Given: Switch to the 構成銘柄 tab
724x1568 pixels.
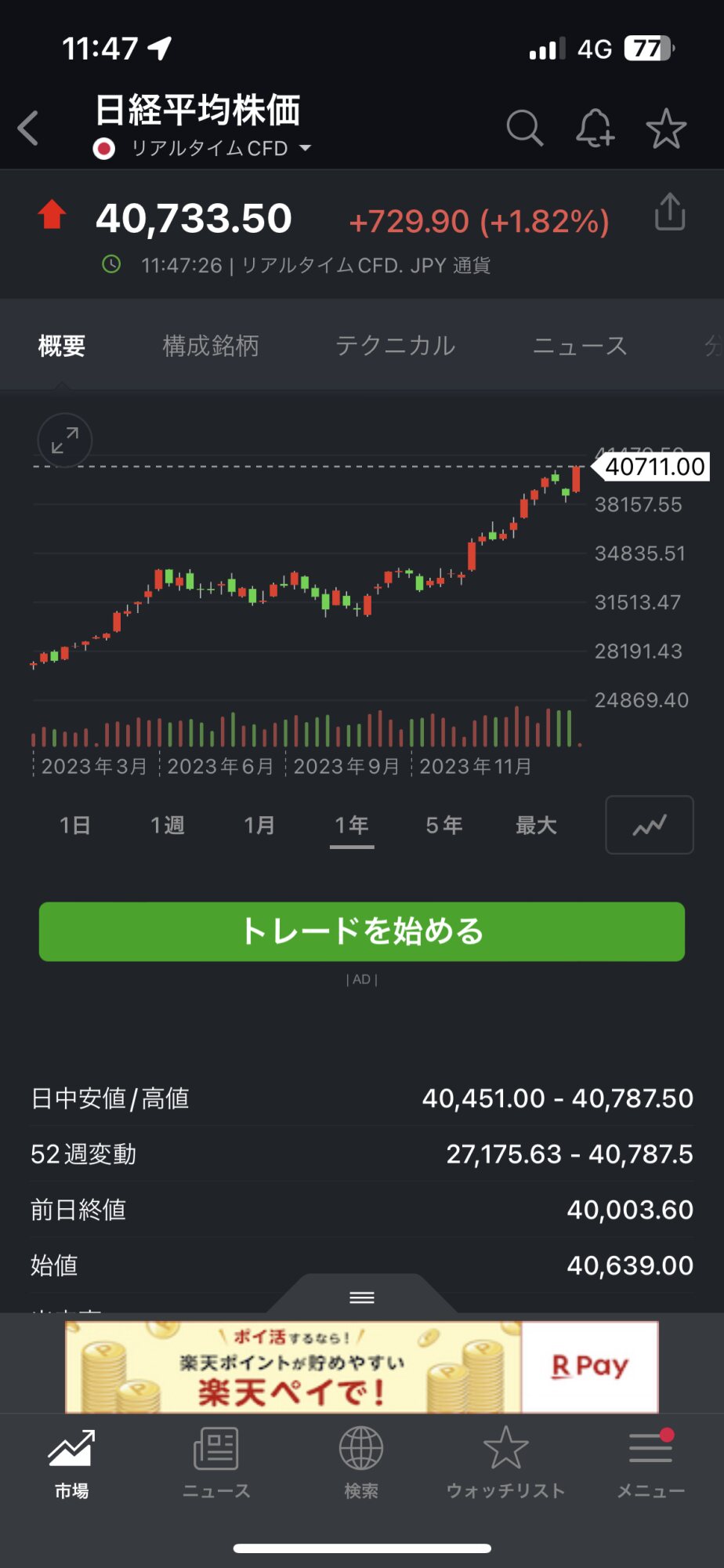Looking at the screenshot, I should (x=211, y=346).
